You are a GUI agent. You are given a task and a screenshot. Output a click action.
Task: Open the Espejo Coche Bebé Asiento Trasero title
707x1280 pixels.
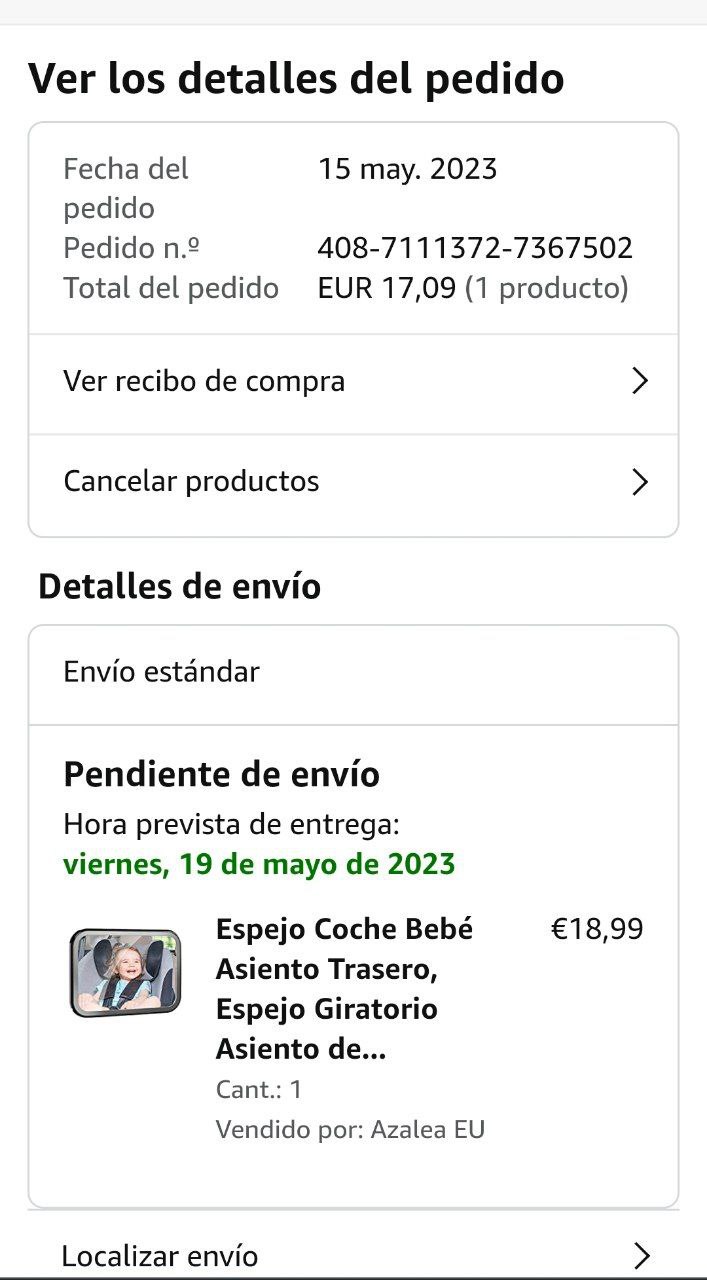[x=343, y=988]
